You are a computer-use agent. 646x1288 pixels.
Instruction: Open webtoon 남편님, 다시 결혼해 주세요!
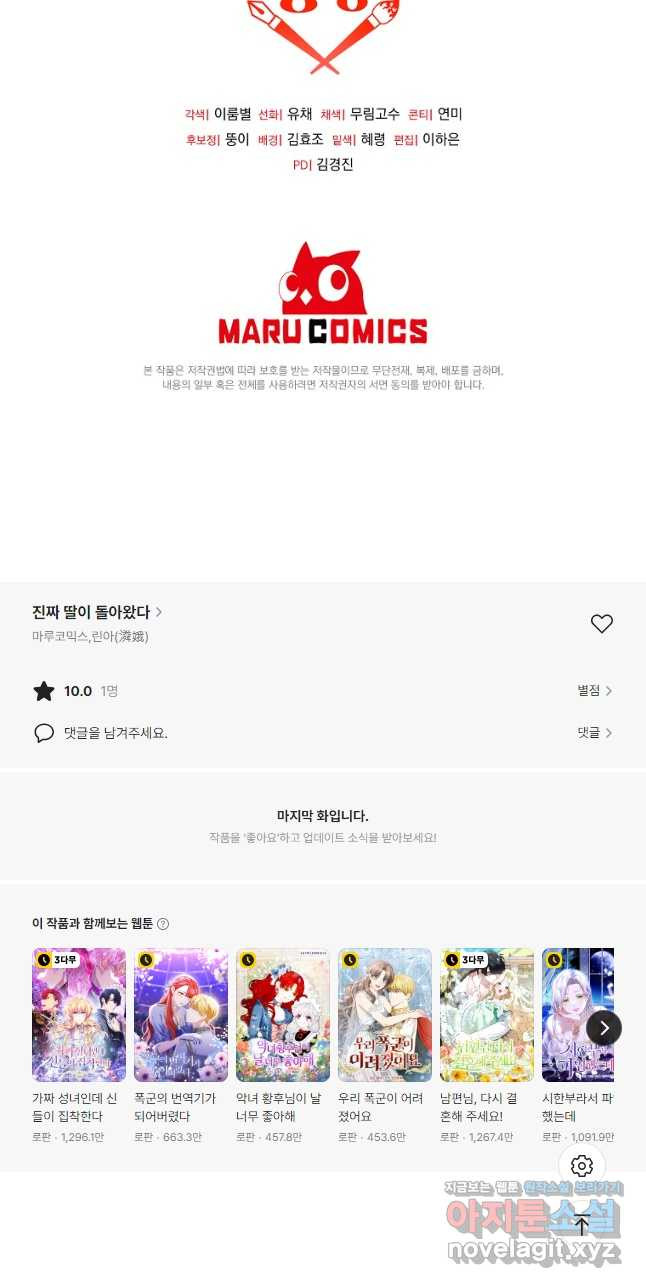pos(487,1015)
